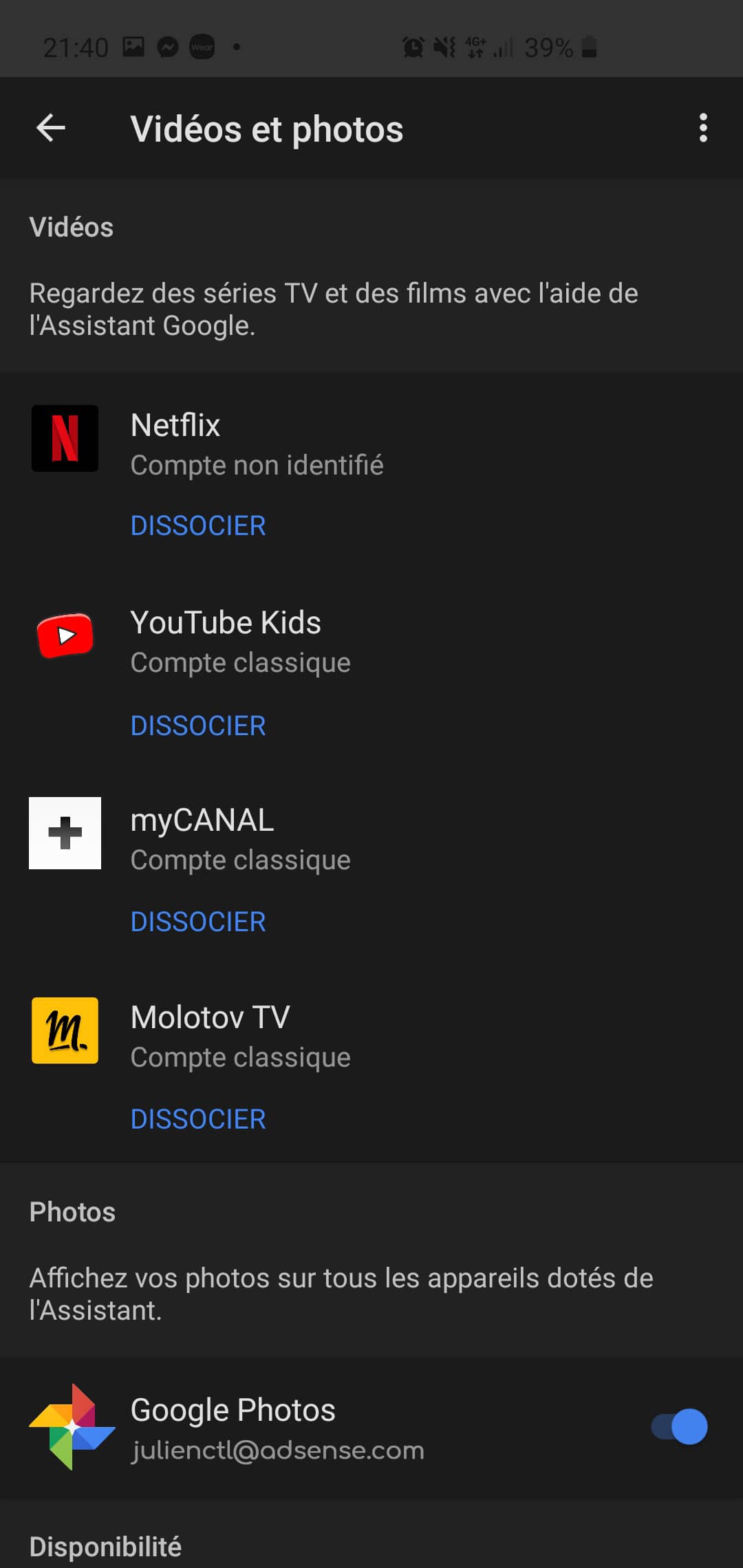Disable the Google Photos switch
The image size is (743, 1568).
(x=680, y=1426)
